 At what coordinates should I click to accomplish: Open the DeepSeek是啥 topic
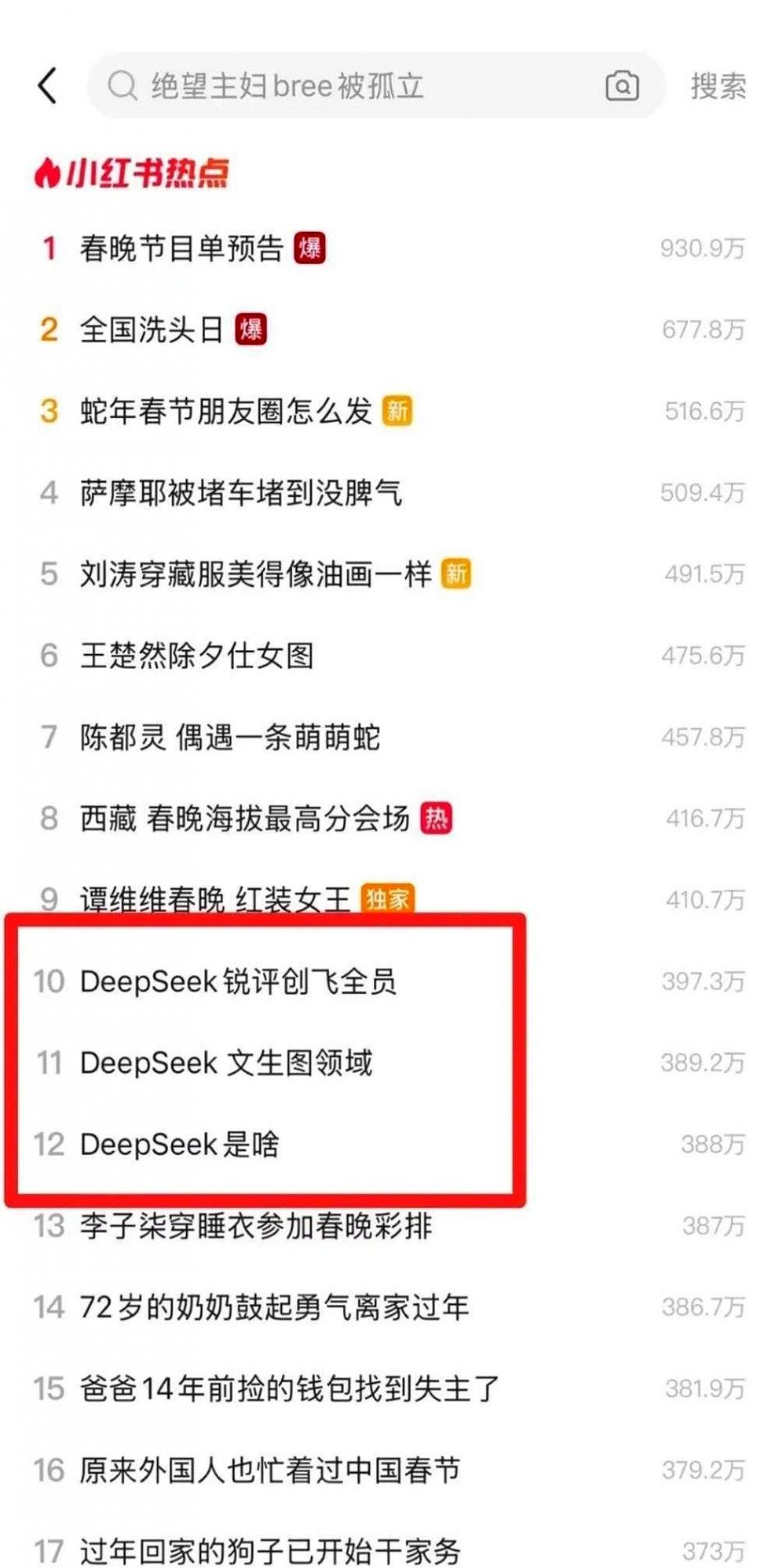click(180, 1145)
